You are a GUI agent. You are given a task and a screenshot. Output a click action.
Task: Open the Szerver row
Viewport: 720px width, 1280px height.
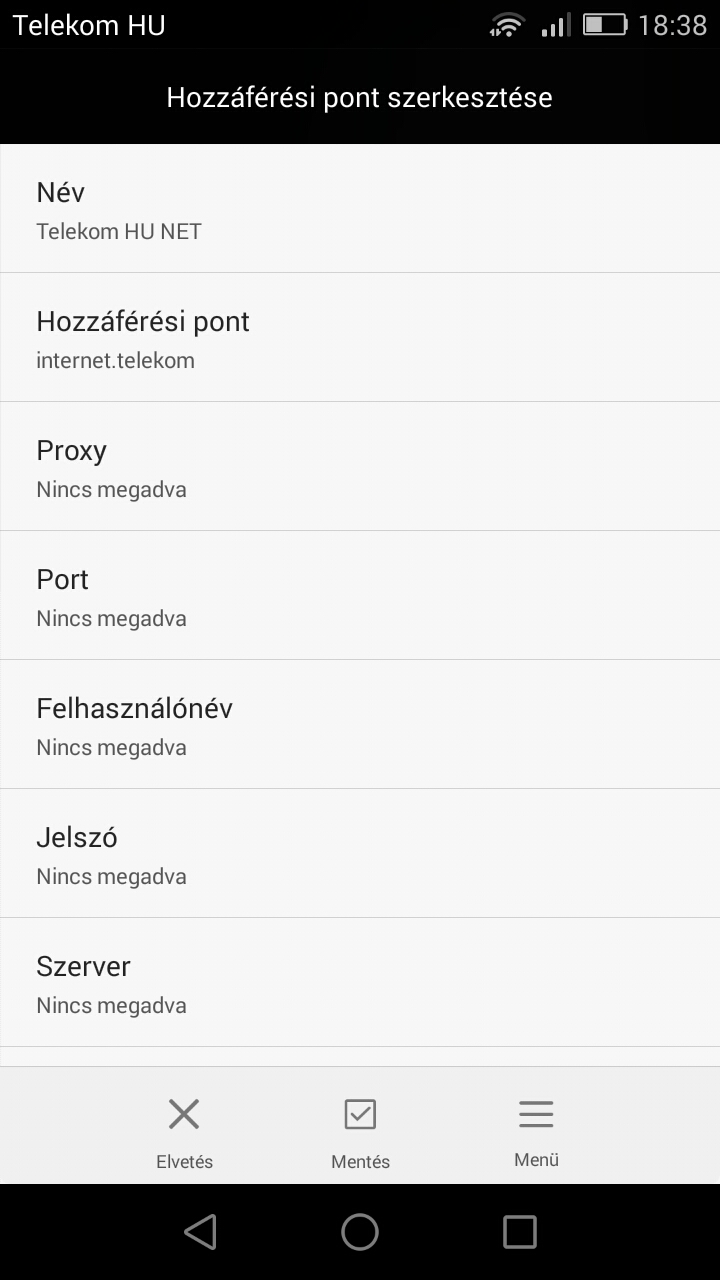tap(360, 982)
